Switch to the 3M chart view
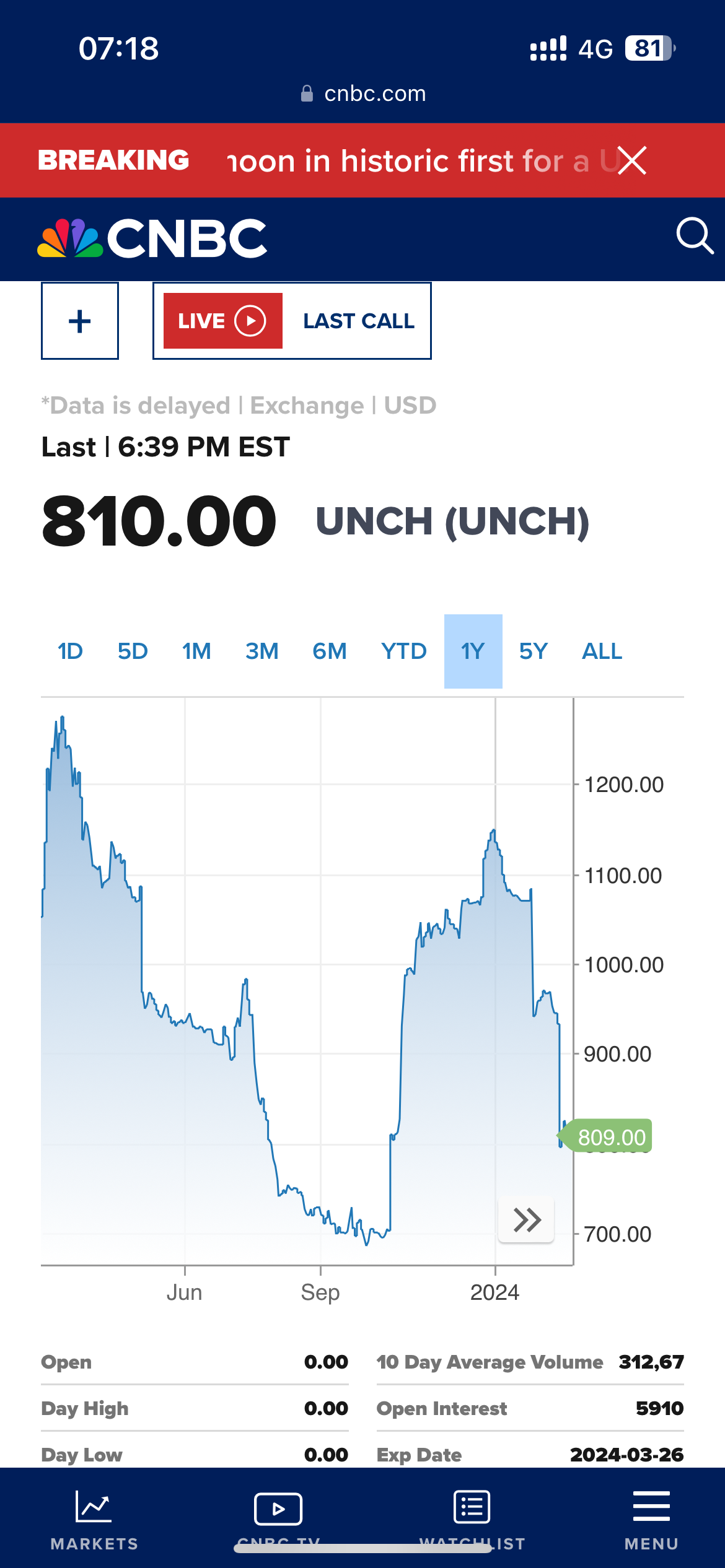This screenshot has height=1568, width=725. [x=261, y=651]
